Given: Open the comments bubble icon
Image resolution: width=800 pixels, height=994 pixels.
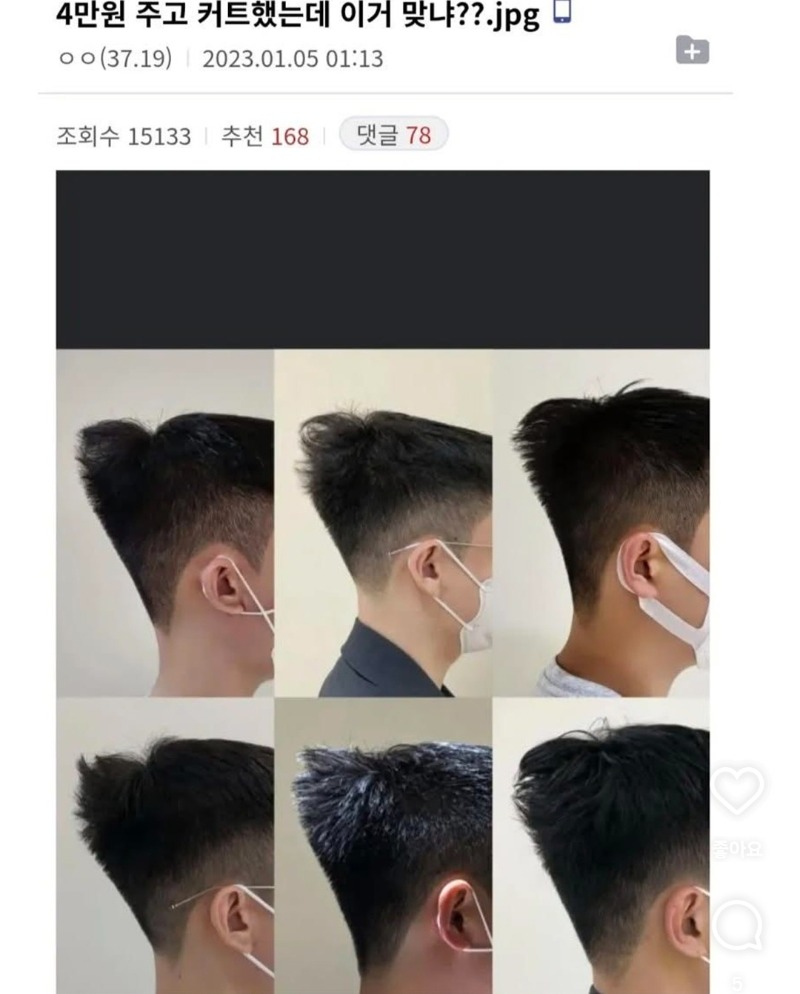Looking at the screenshot, I should pyautogui.click(x=739, y=923).
